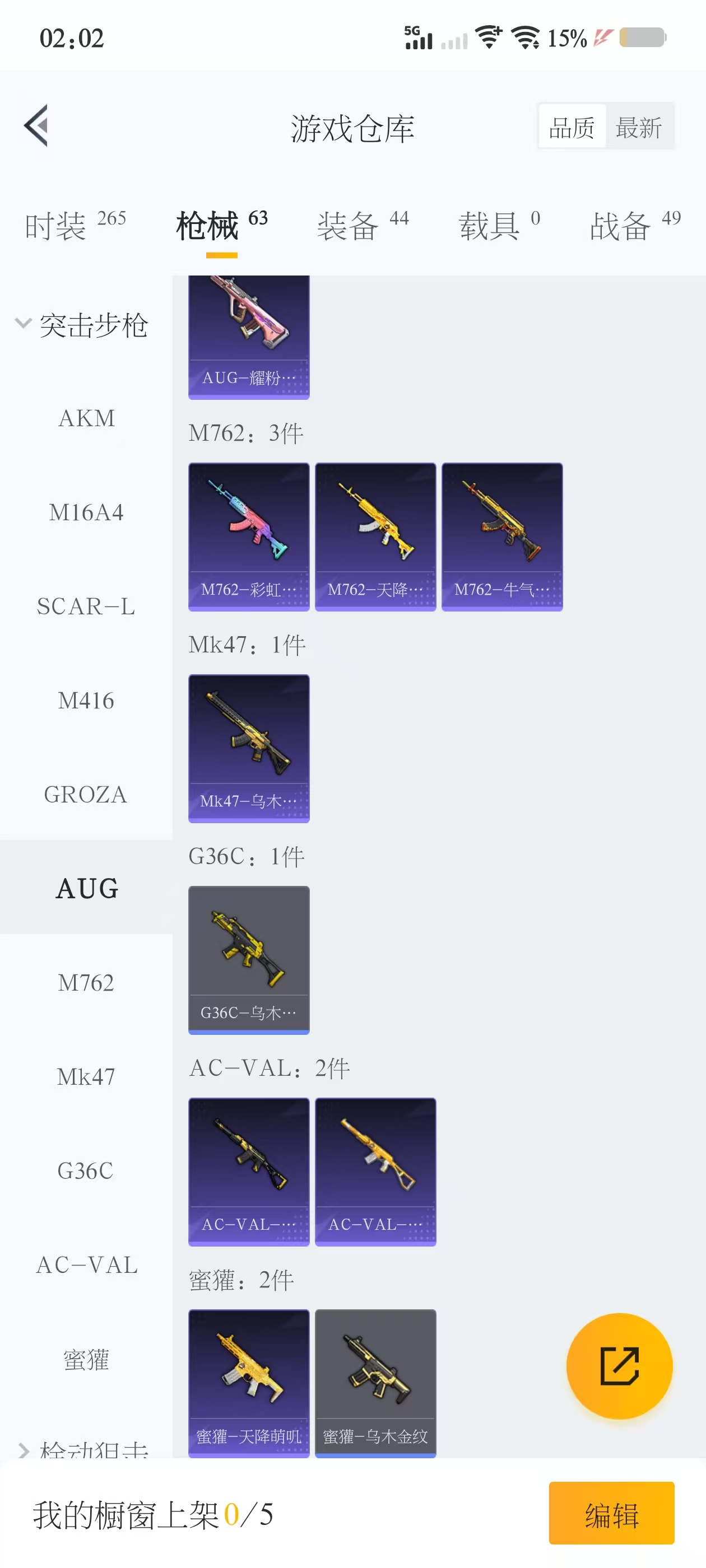Open the AUG-耀粉 skin tile
Screen dimensions: 706x1568
point(249,337)
